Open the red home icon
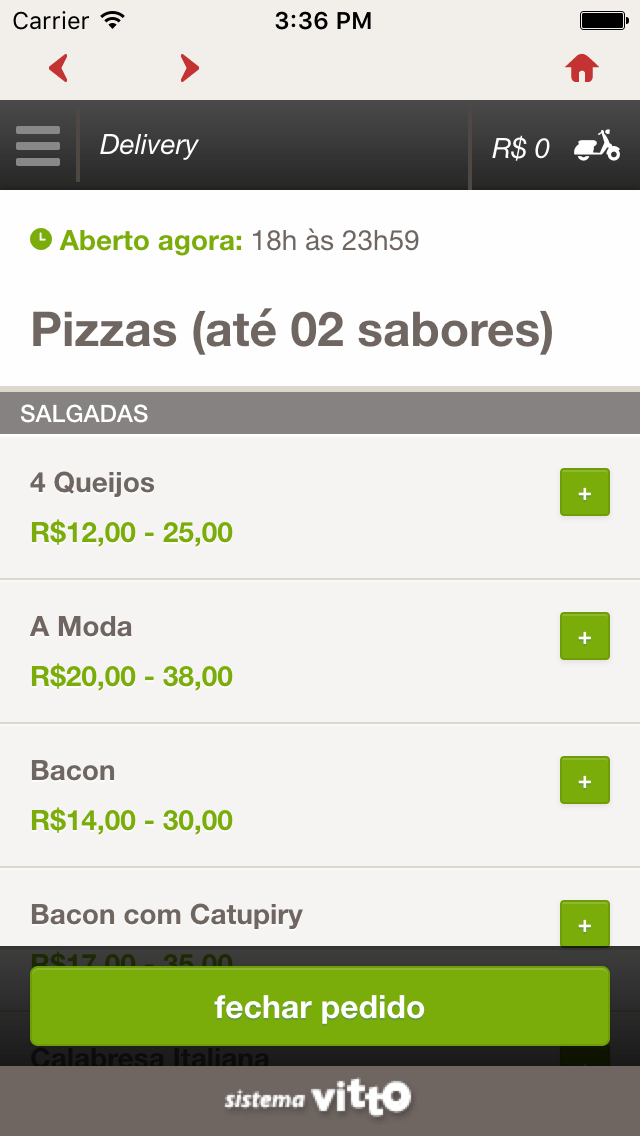Viewport: 640px width, 1136px height. click(x=582, y=68)
